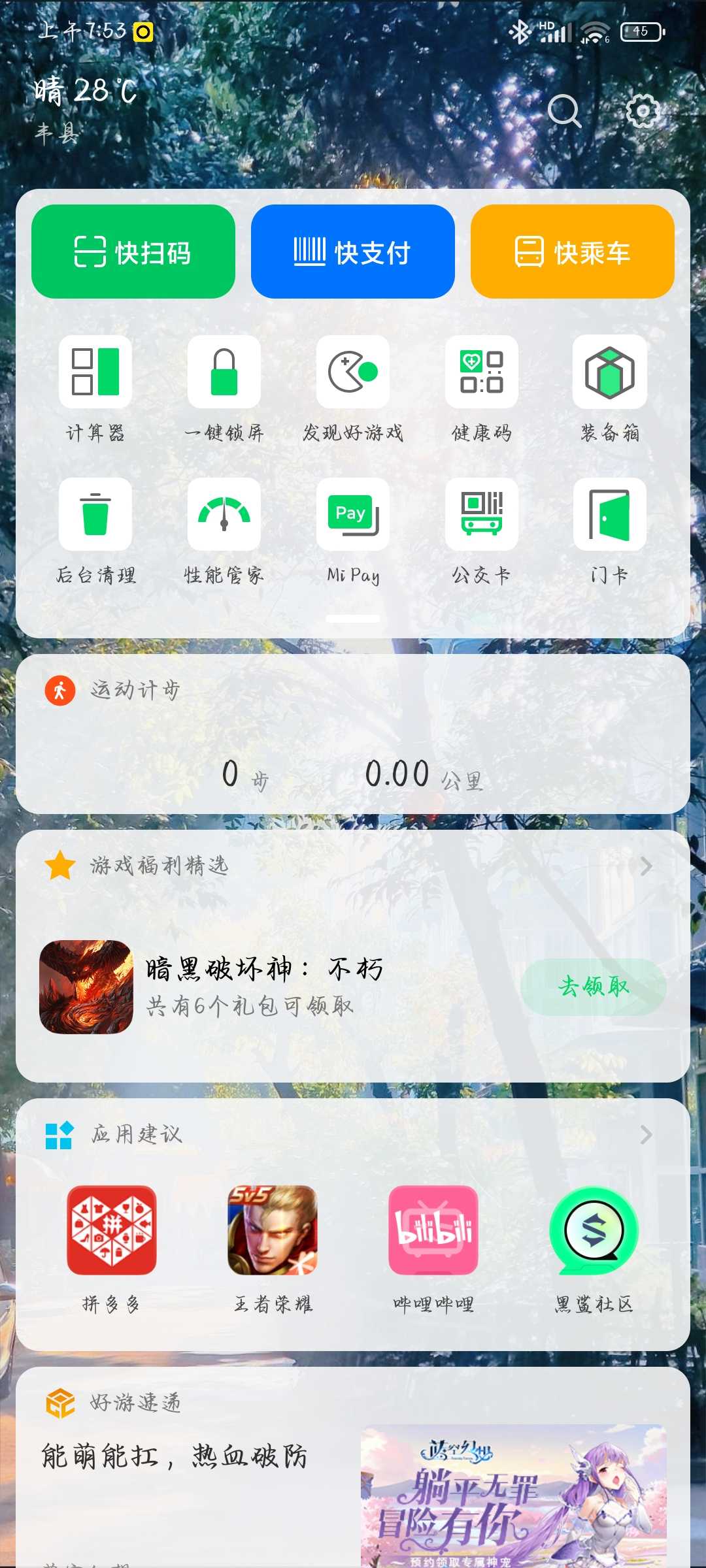Launch 哔哩哔哩 from app suggestions

433,1231
